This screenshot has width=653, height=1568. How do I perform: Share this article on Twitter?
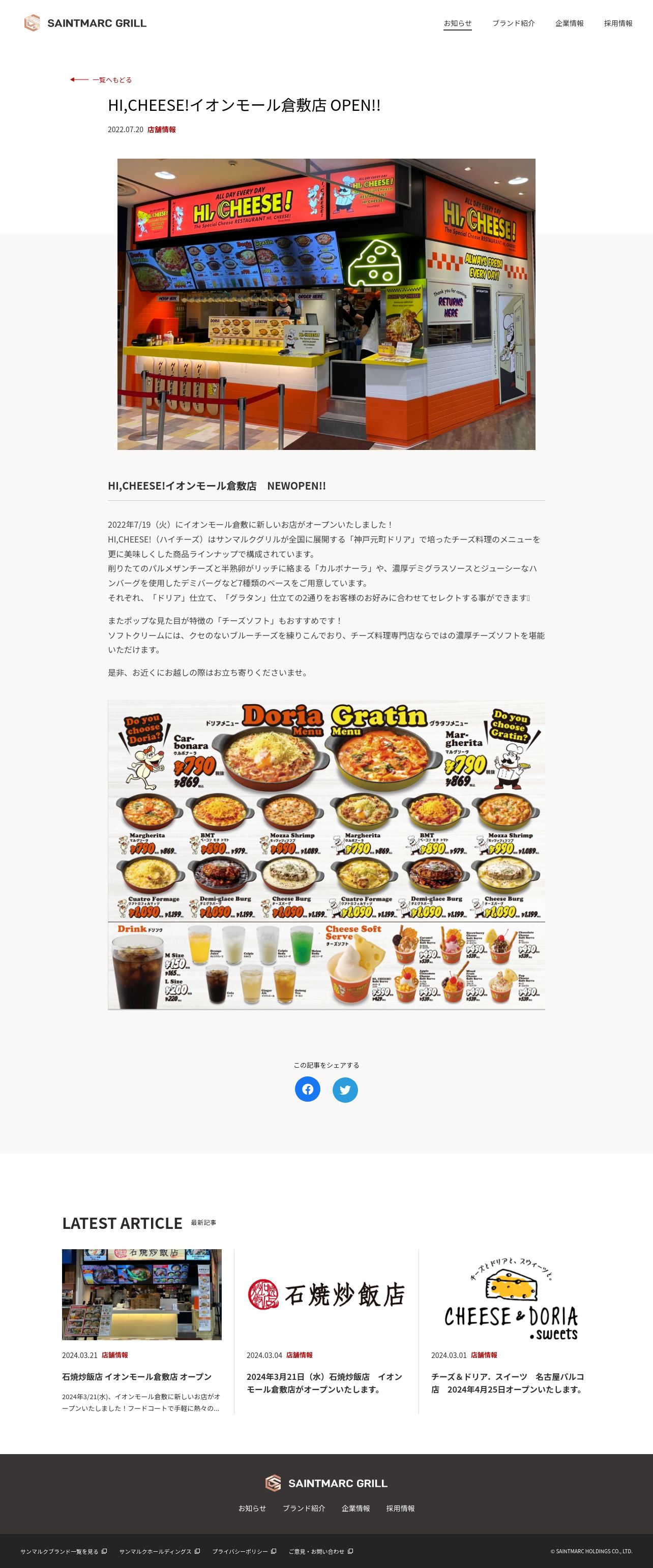[x=345, y=1089]
